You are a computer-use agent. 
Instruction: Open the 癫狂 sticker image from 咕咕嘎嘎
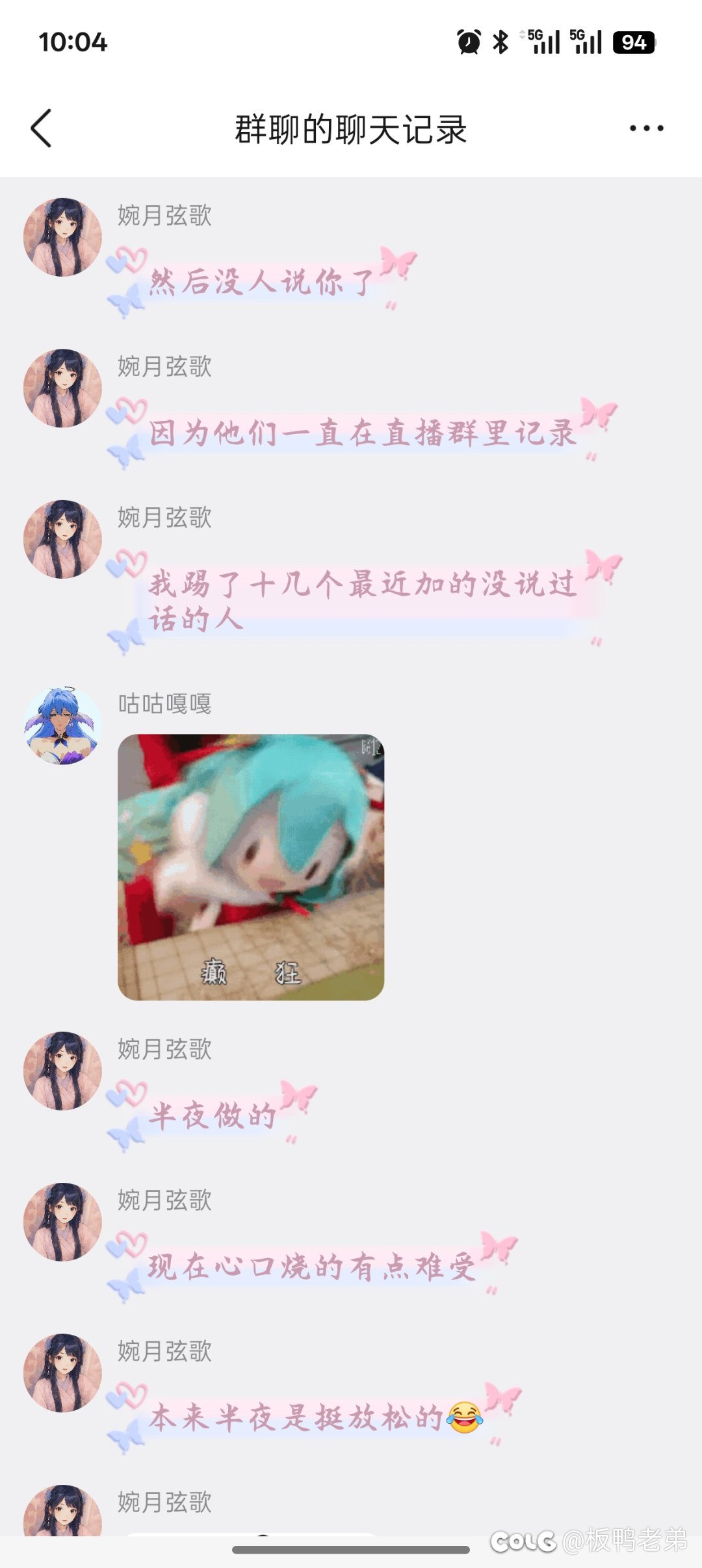click(x=251, y=866)
